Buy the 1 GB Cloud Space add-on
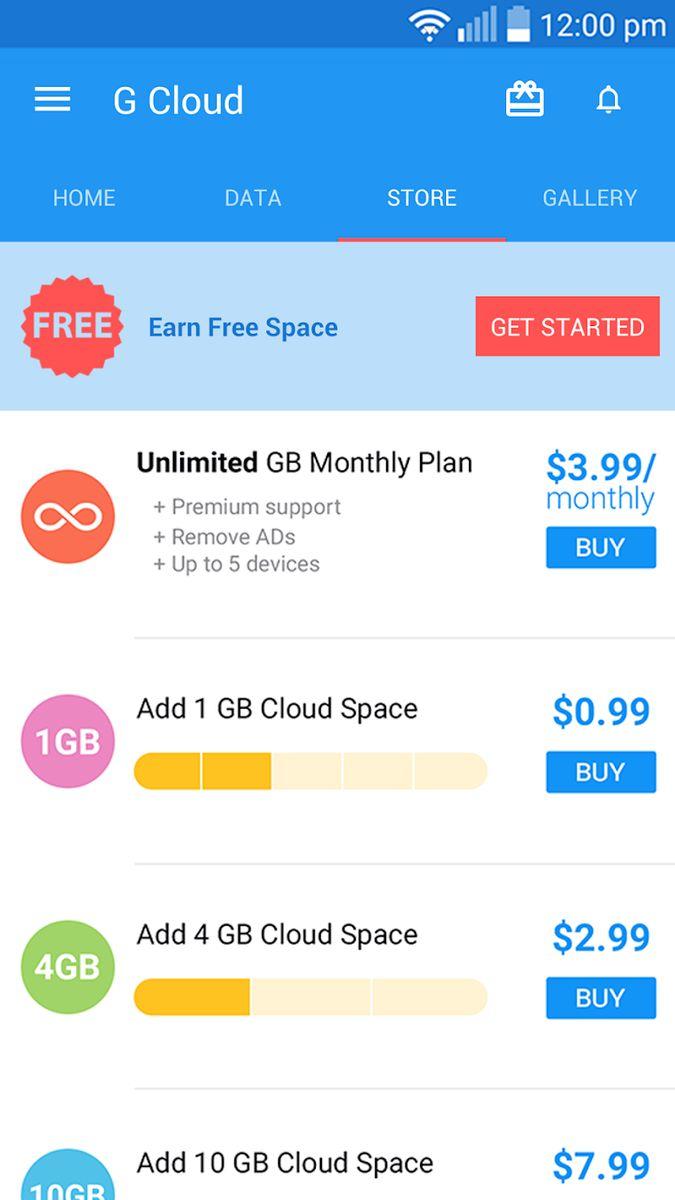675x1200 pixels. 600,772
